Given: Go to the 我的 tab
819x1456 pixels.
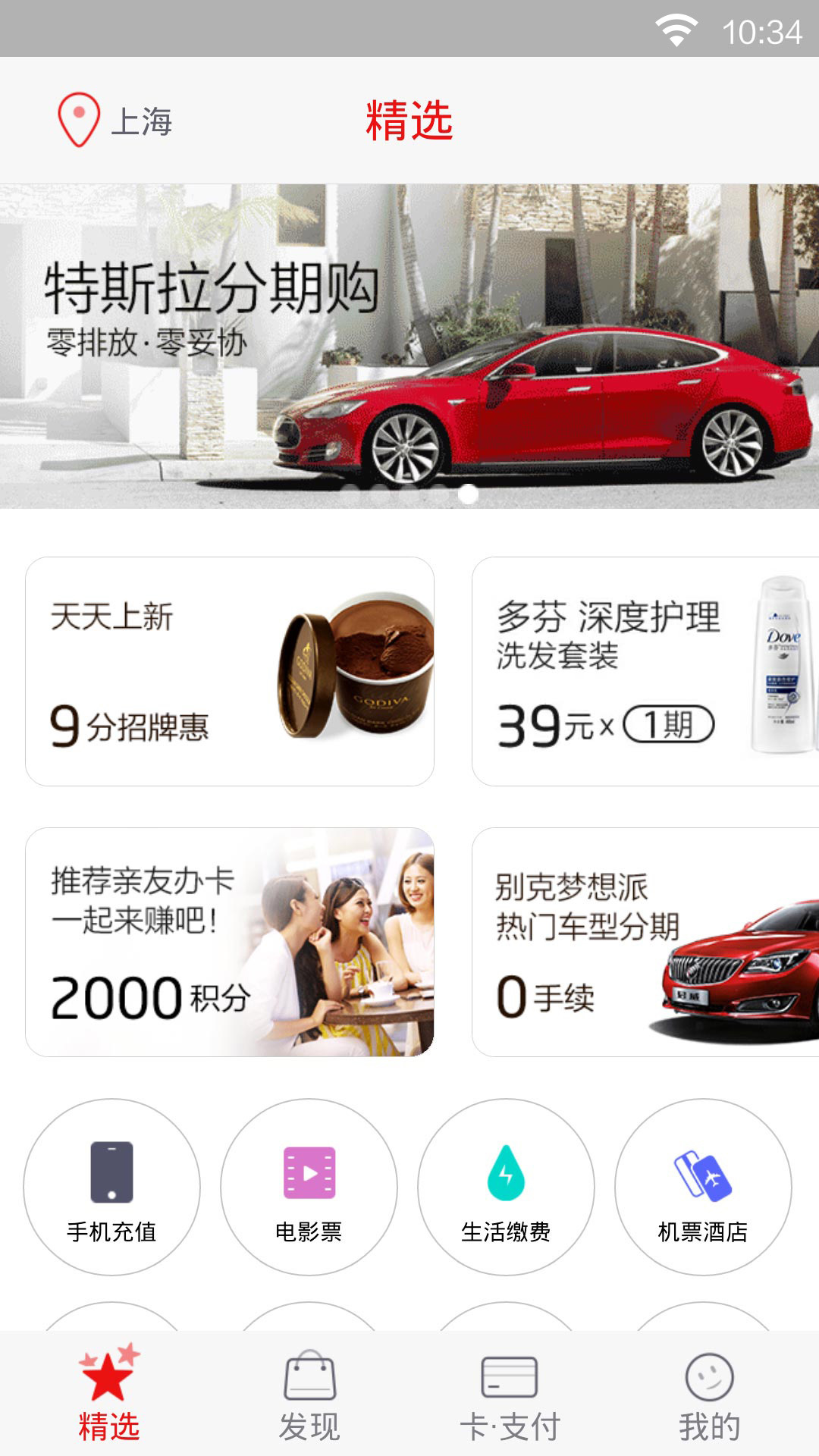Looking at the screenshot, I should click(709, 1395).
